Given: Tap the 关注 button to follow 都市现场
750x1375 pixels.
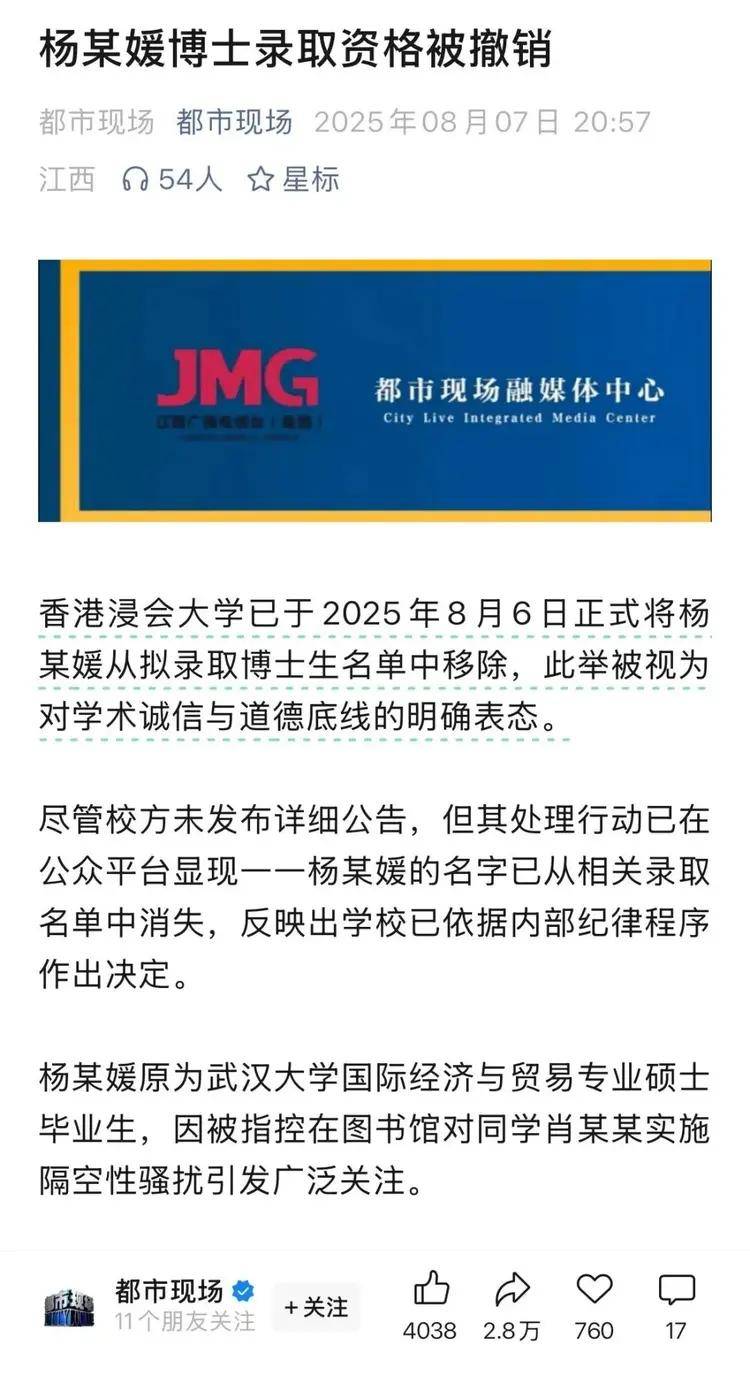Looking at the screenshot, I should coord(316,1307).
